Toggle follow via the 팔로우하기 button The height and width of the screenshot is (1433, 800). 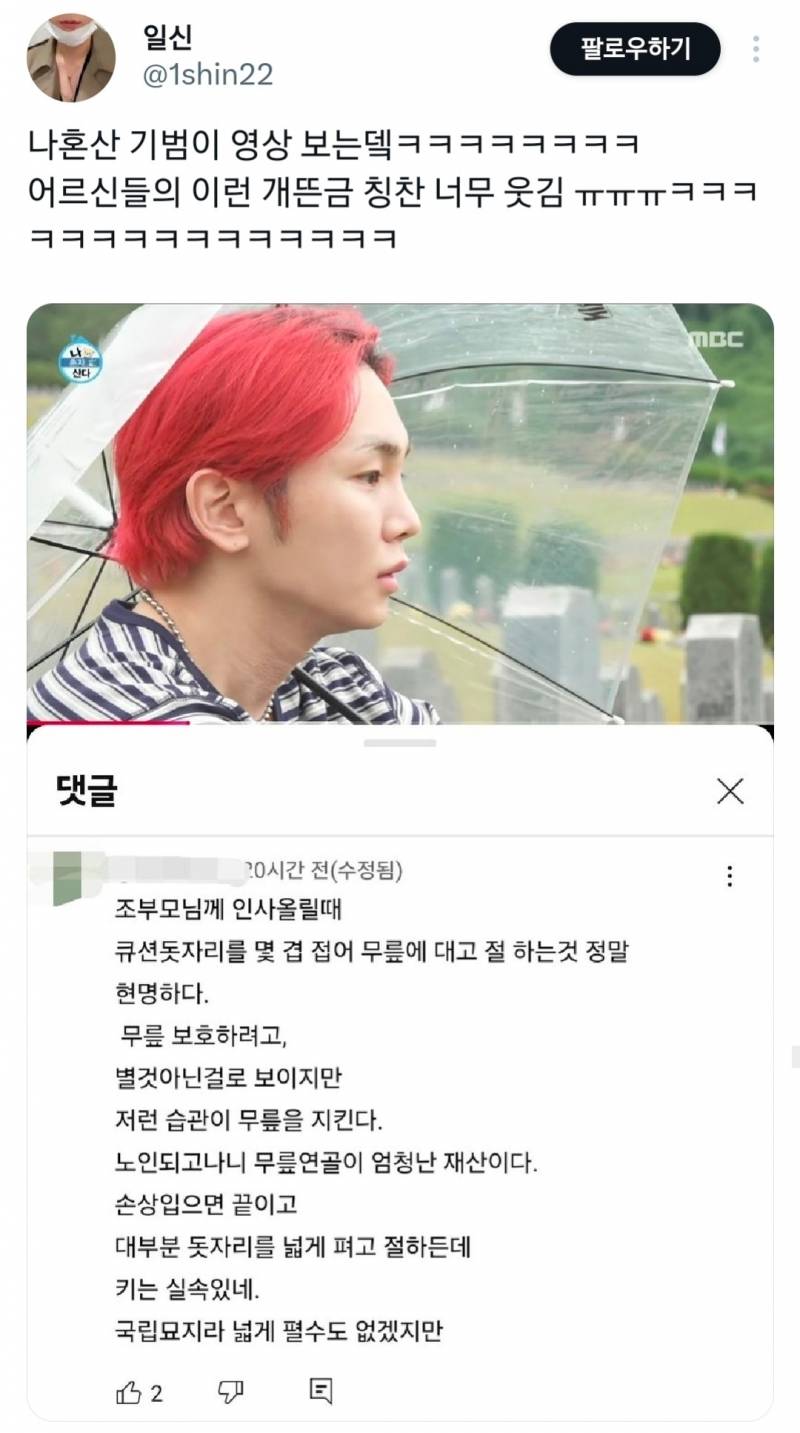635,49
